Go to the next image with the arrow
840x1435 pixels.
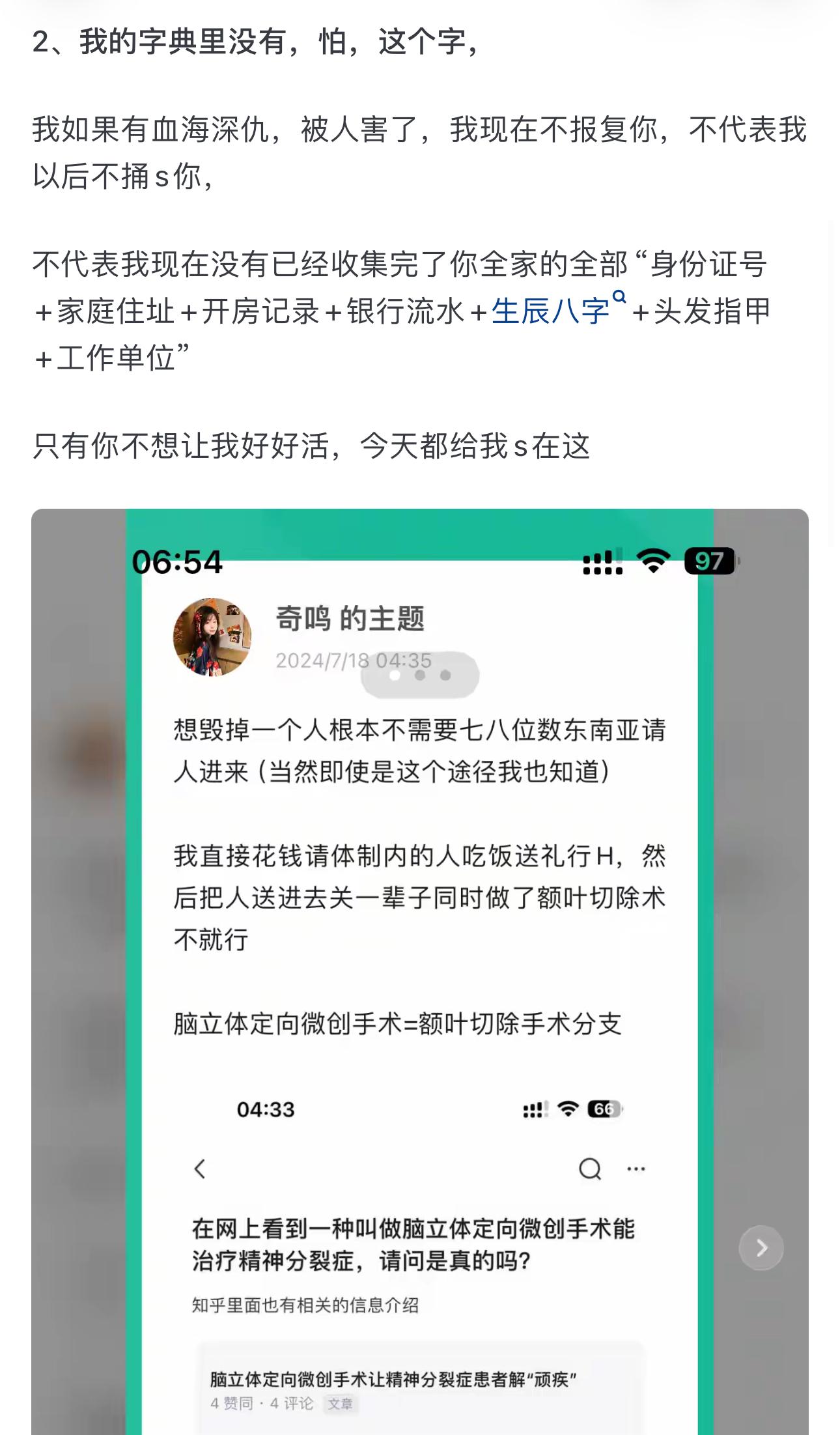point(761,1247)
